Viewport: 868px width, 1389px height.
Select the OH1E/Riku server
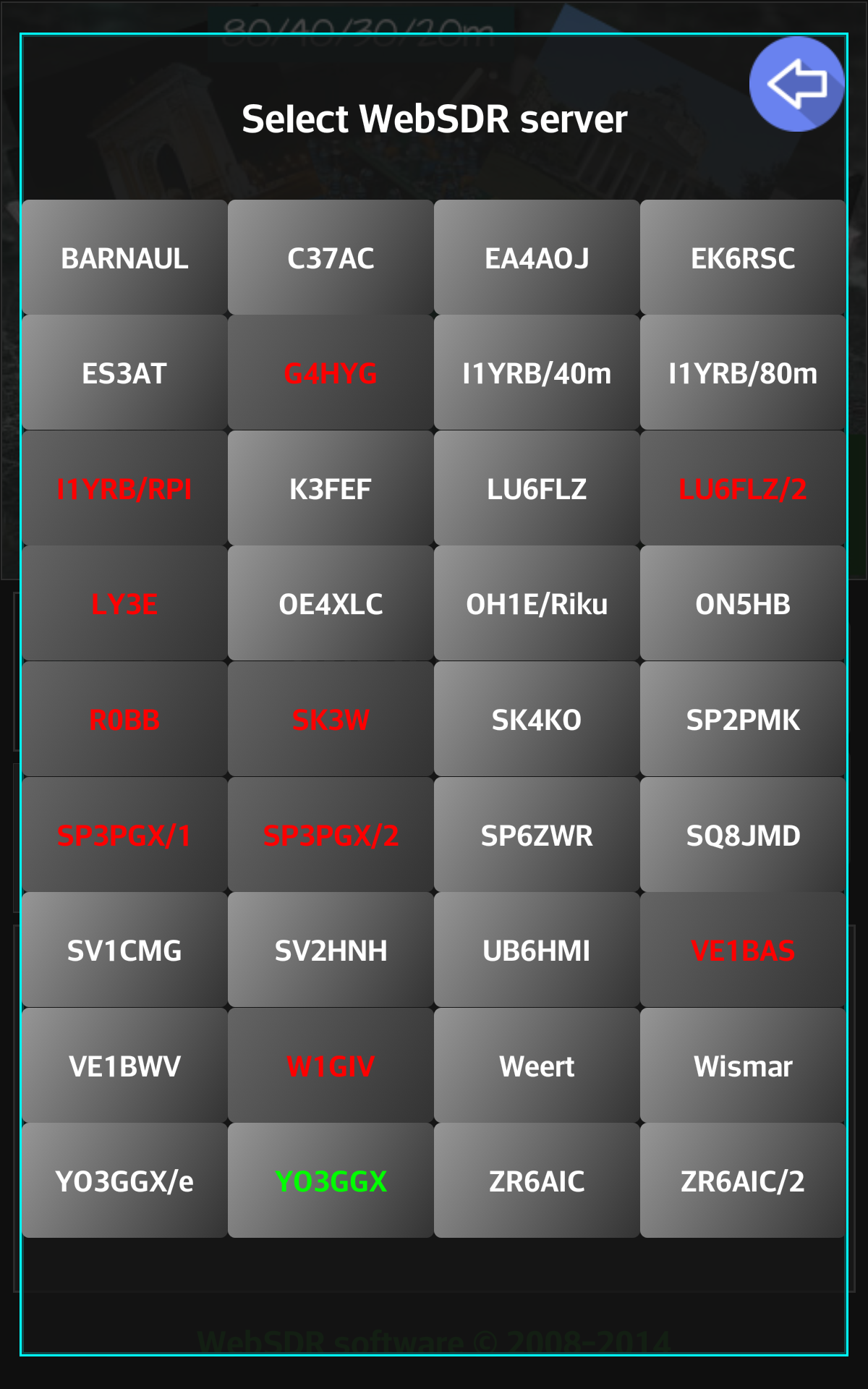coord(537,603)
